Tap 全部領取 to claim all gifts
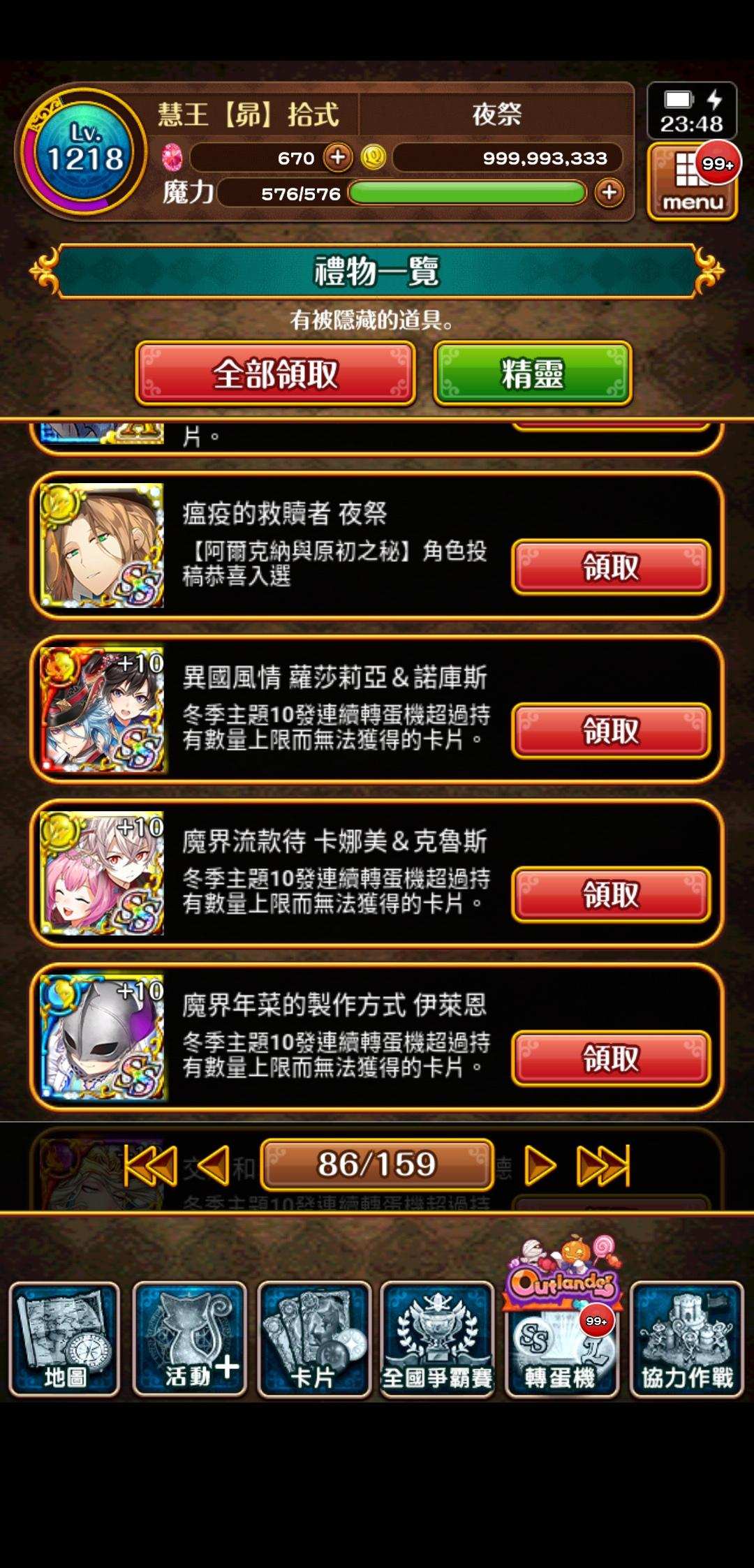 (276, 373)
